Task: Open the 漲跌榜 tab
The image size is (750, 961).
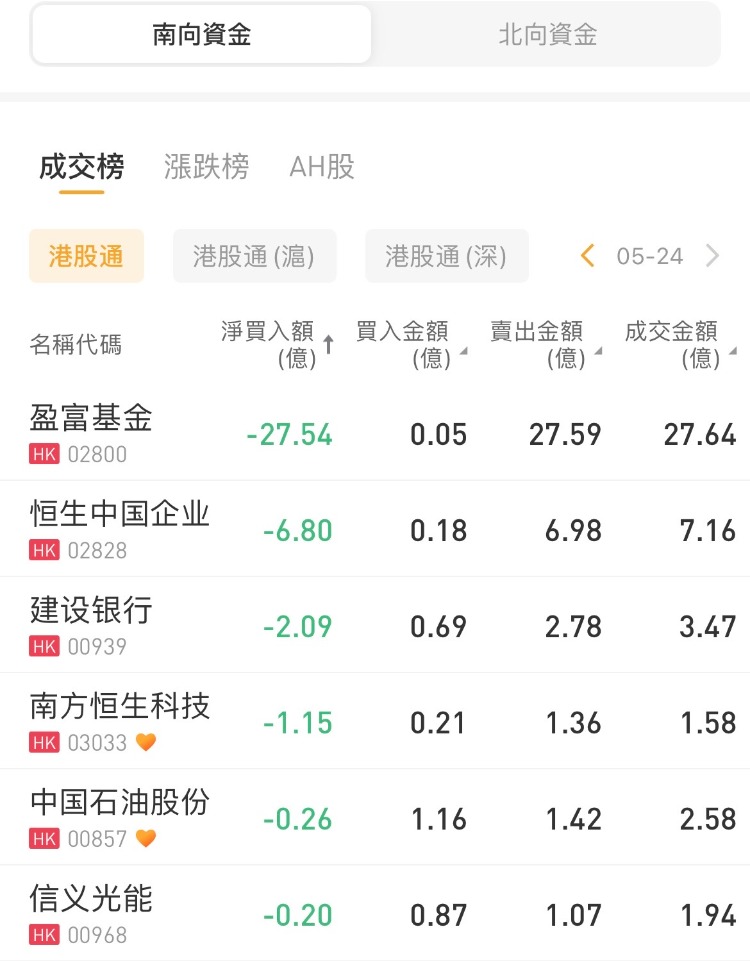Action: pos(206,166)
